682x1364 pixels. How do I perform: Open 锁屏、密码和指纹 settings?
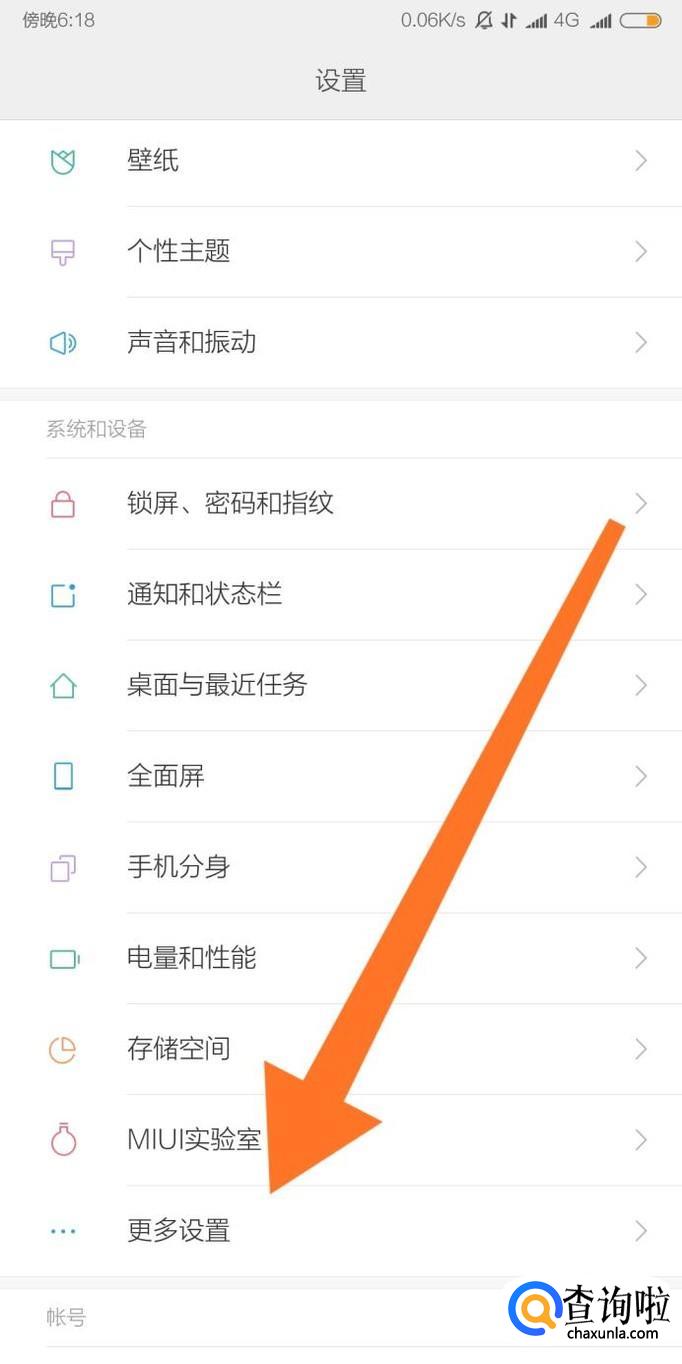(x=230, y=503)
